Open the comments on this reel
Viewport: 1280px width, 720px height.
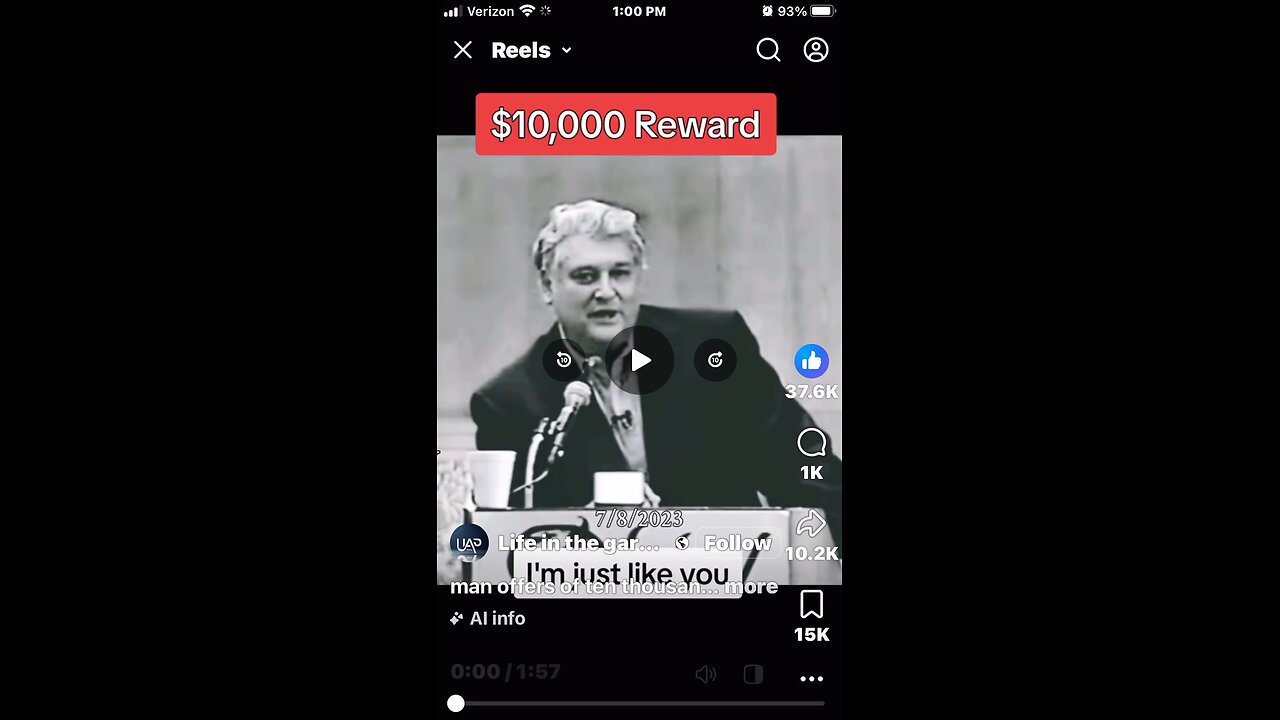point(811,443)
